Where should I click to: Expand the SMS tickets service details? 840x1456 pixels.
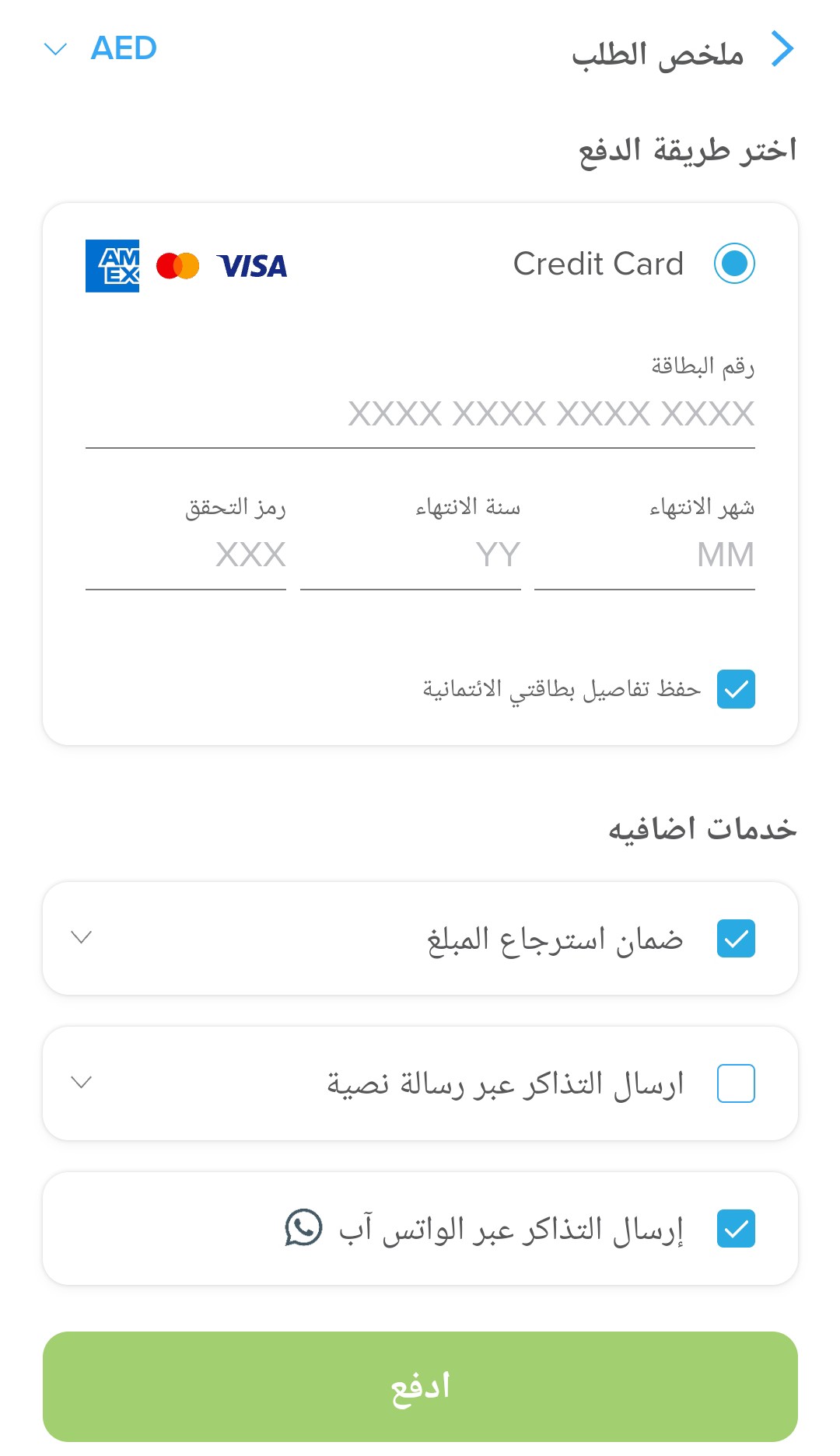click(82, 1082)
